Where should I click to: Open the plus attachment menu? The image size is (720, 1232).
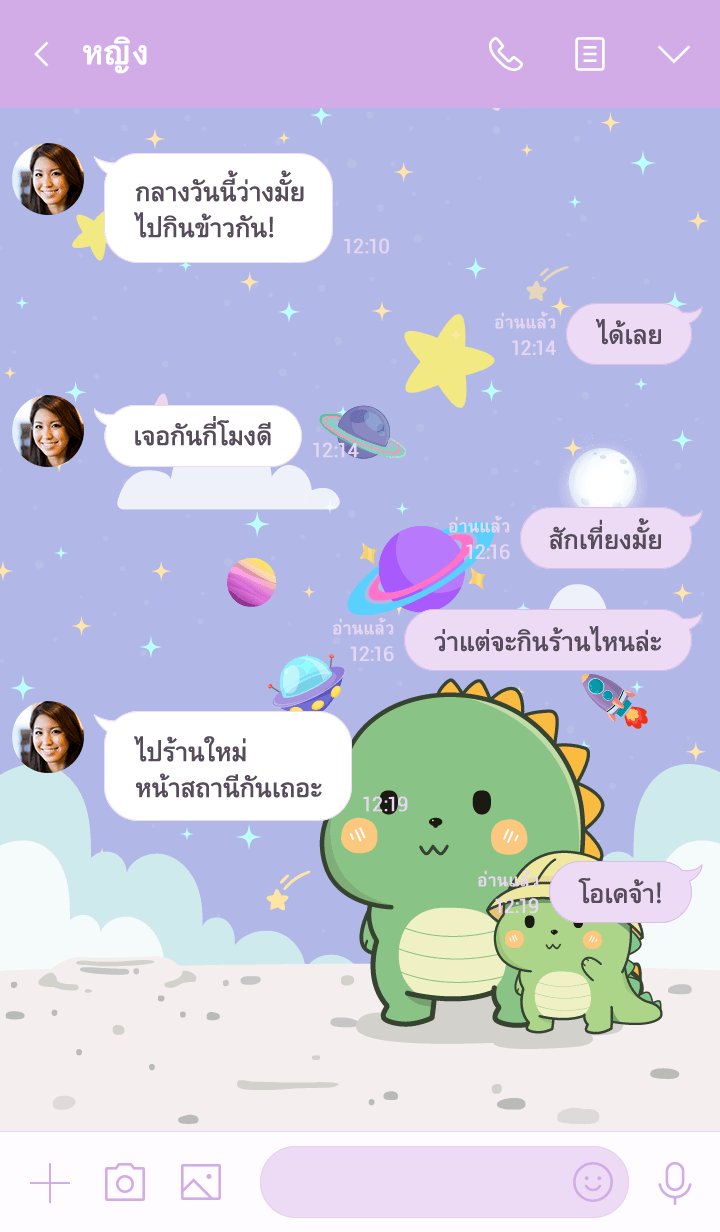click(50, 1183)
